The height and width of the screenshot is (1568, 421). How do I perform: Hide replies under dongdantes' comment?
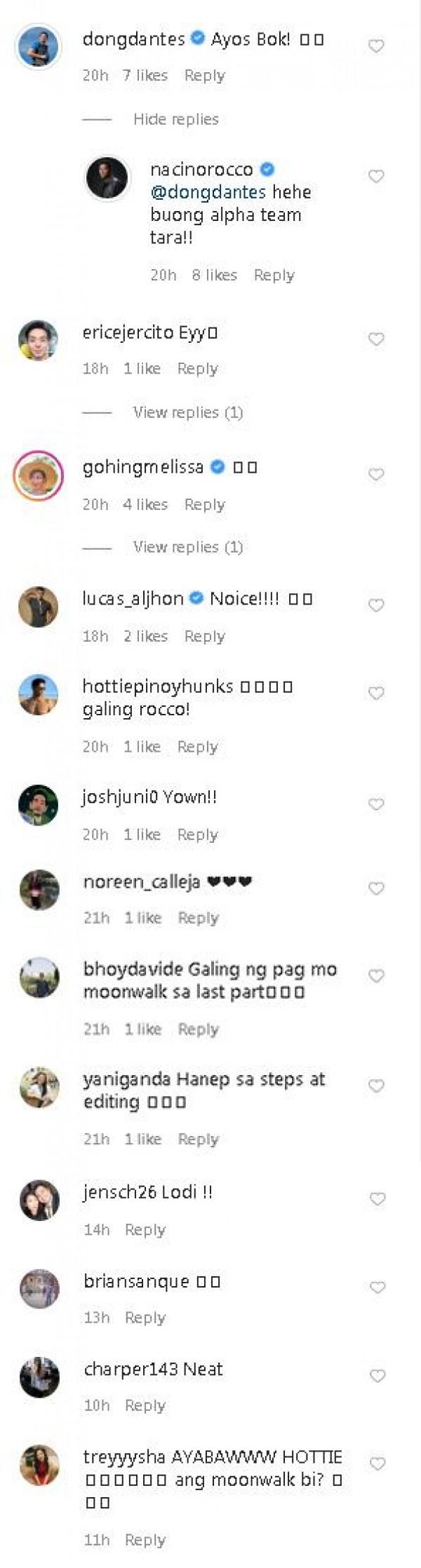click(x=175, y=119)
